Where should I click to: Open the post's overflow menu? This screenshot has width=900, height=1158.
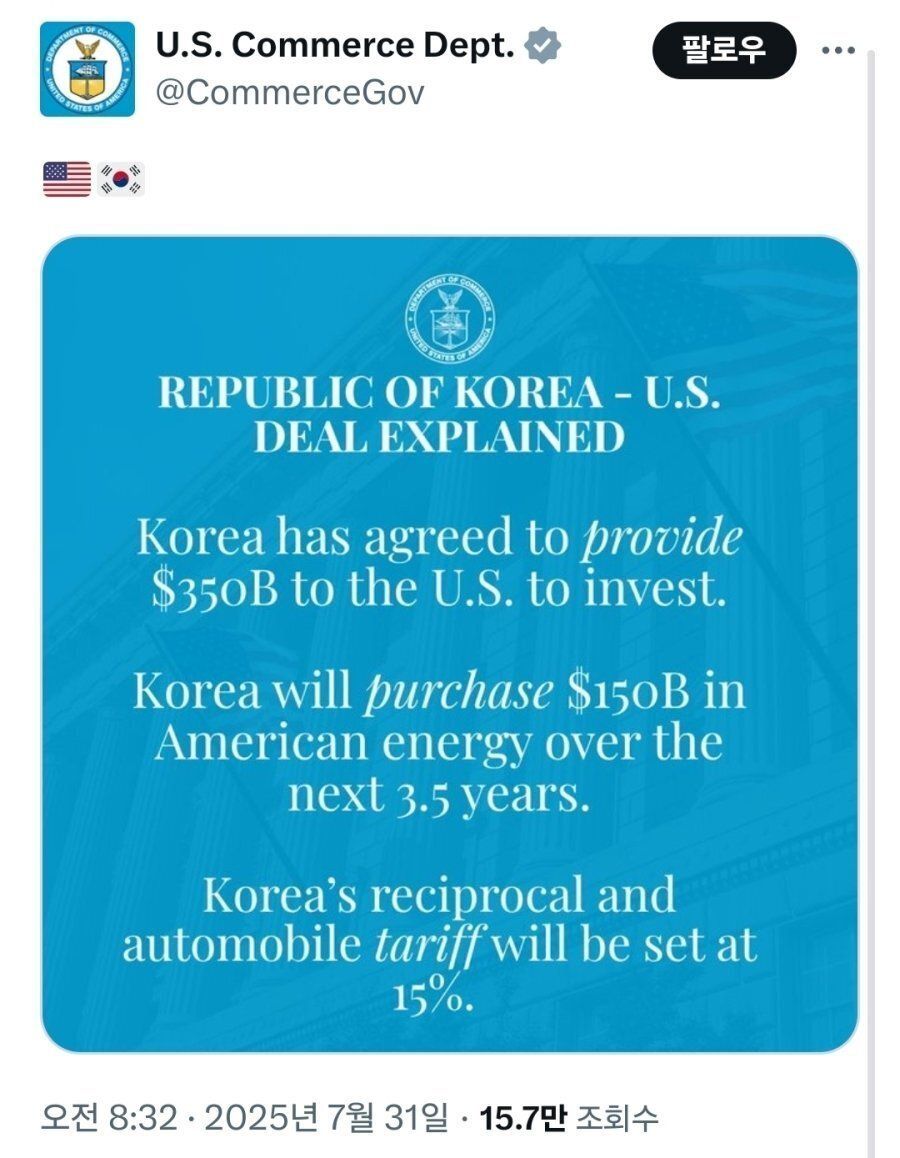(837, 50)
